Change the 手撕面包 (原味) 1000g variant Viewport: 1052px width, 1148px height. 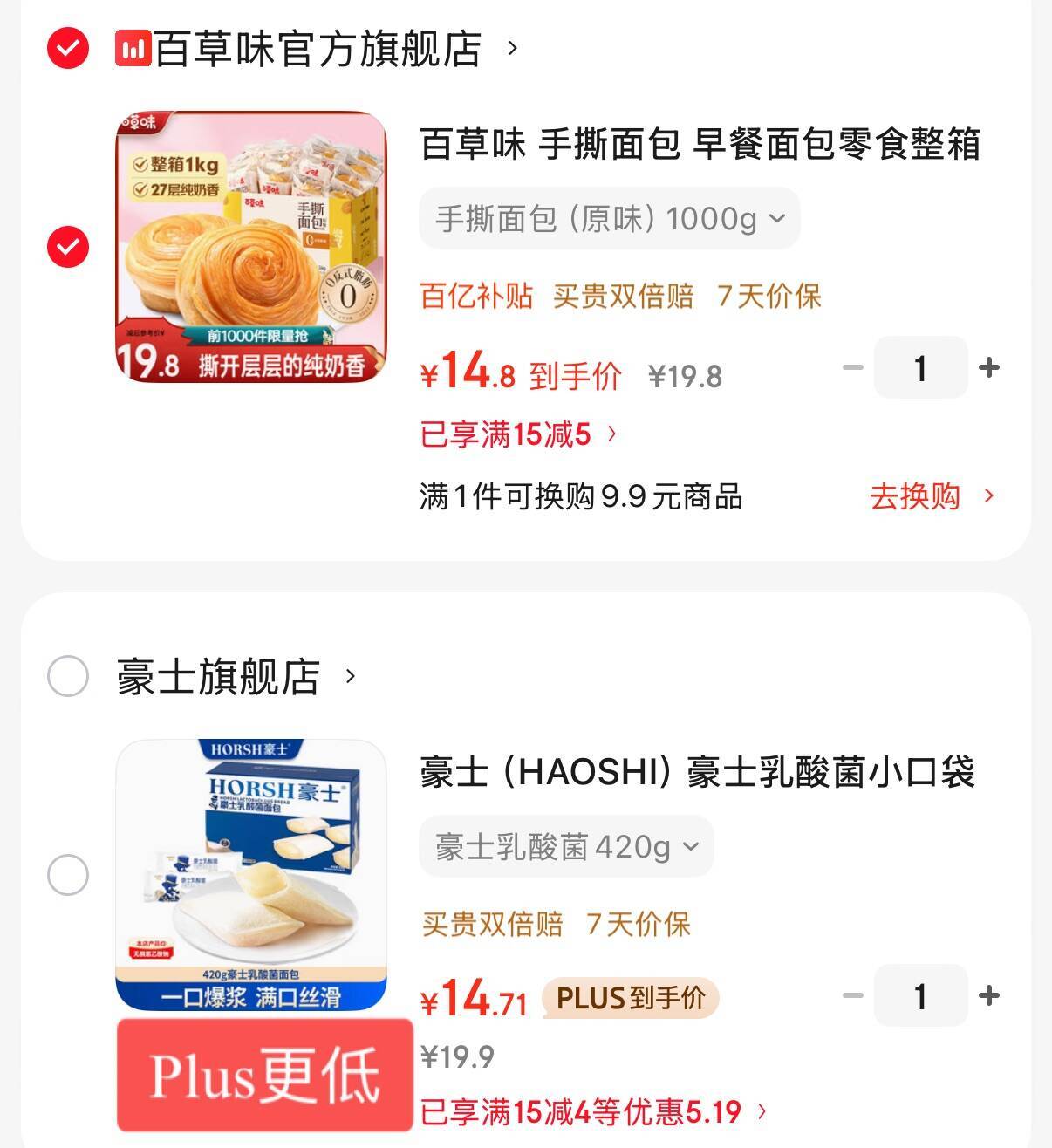pyautogui.click(x=609, y=219)
